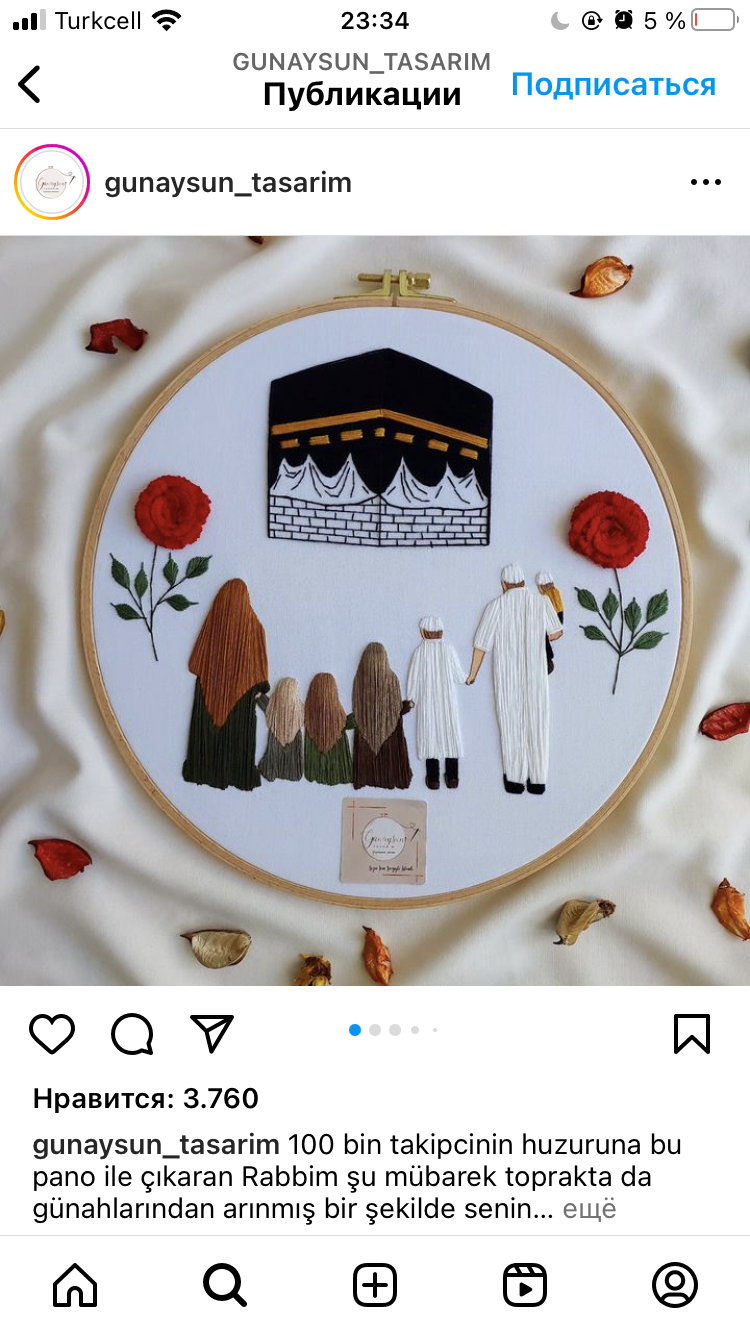
Task: Open the three-dot post options menu
Action: [x=706, y=182]
